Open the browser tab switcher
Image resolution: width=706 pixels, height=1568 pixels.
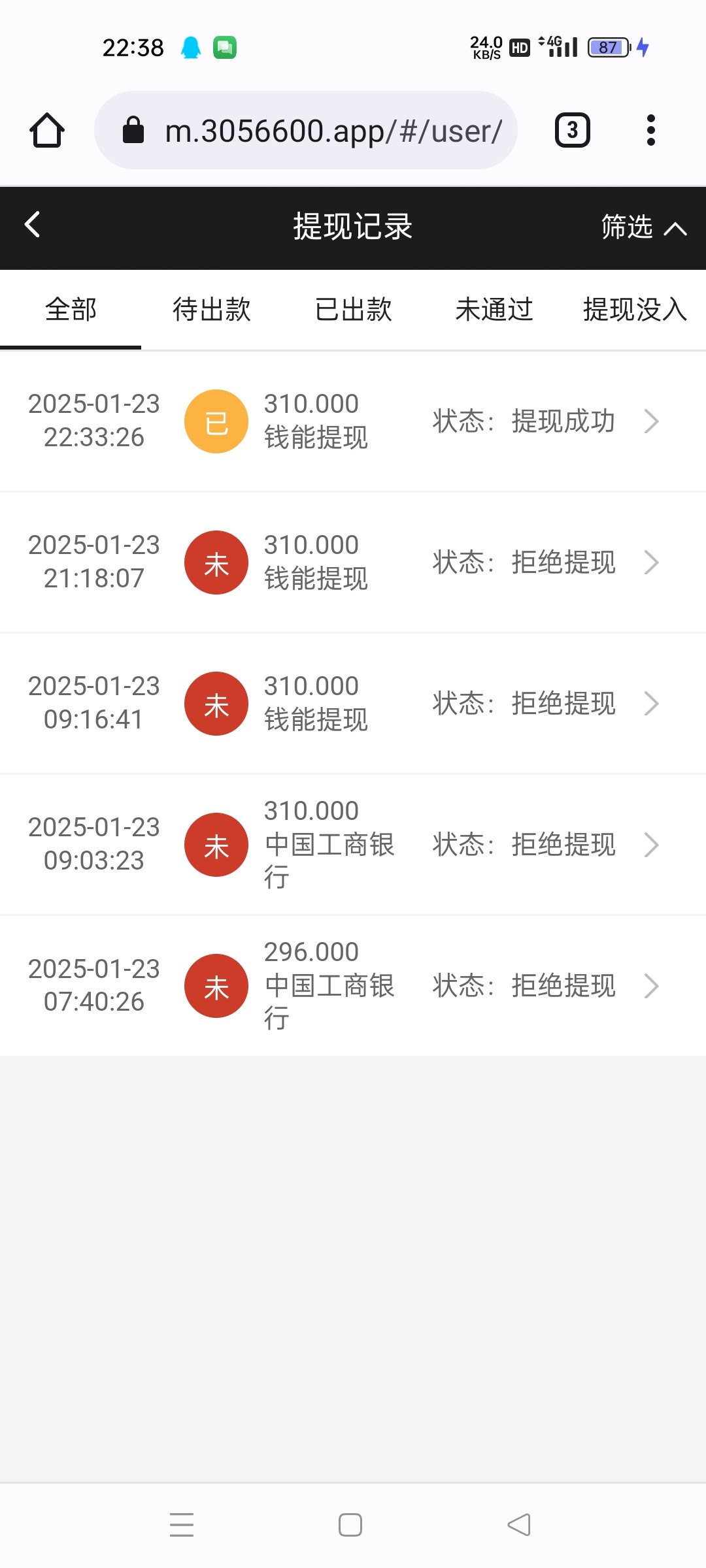pos(572,131)
